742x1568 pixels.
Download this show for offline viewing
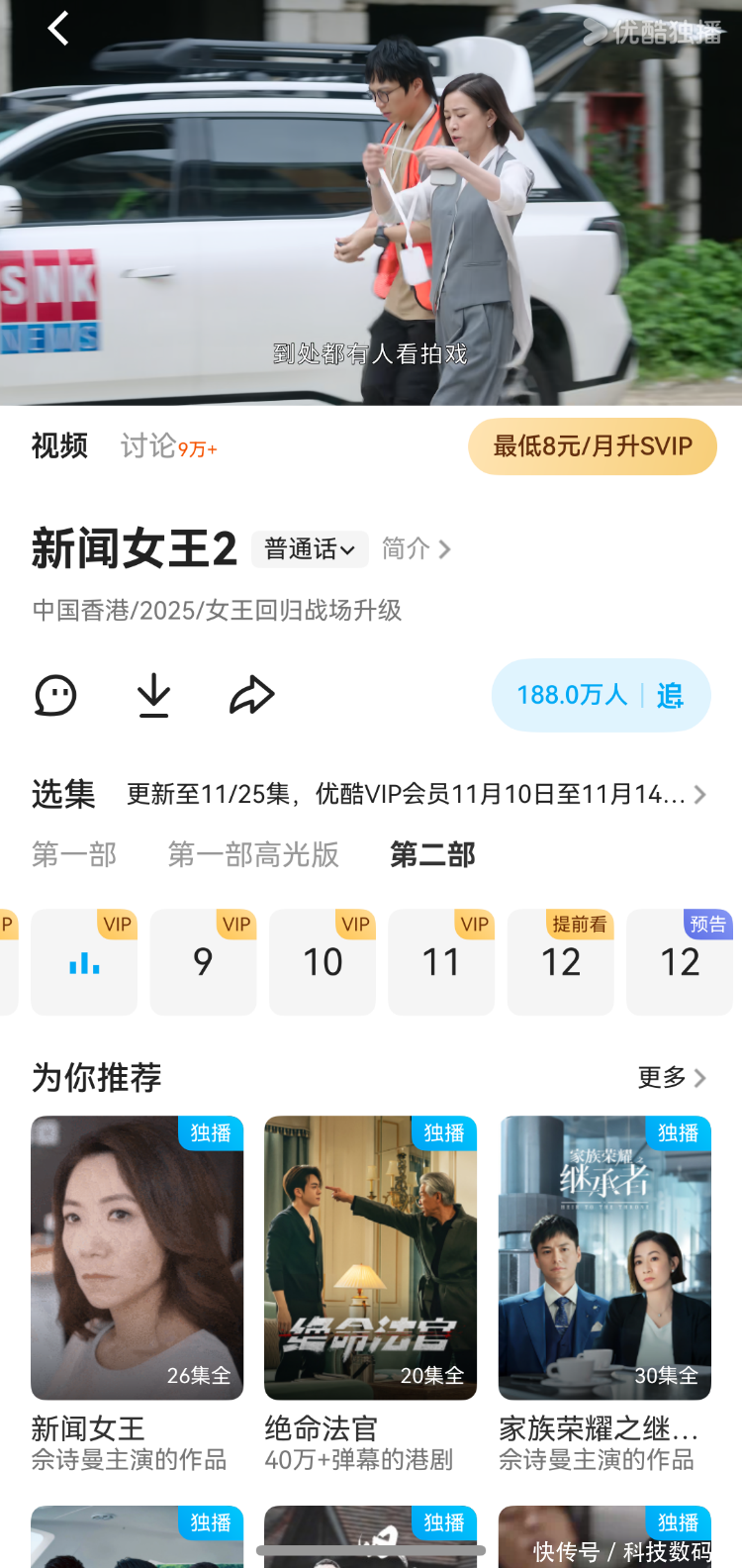[x=153, y=695]
